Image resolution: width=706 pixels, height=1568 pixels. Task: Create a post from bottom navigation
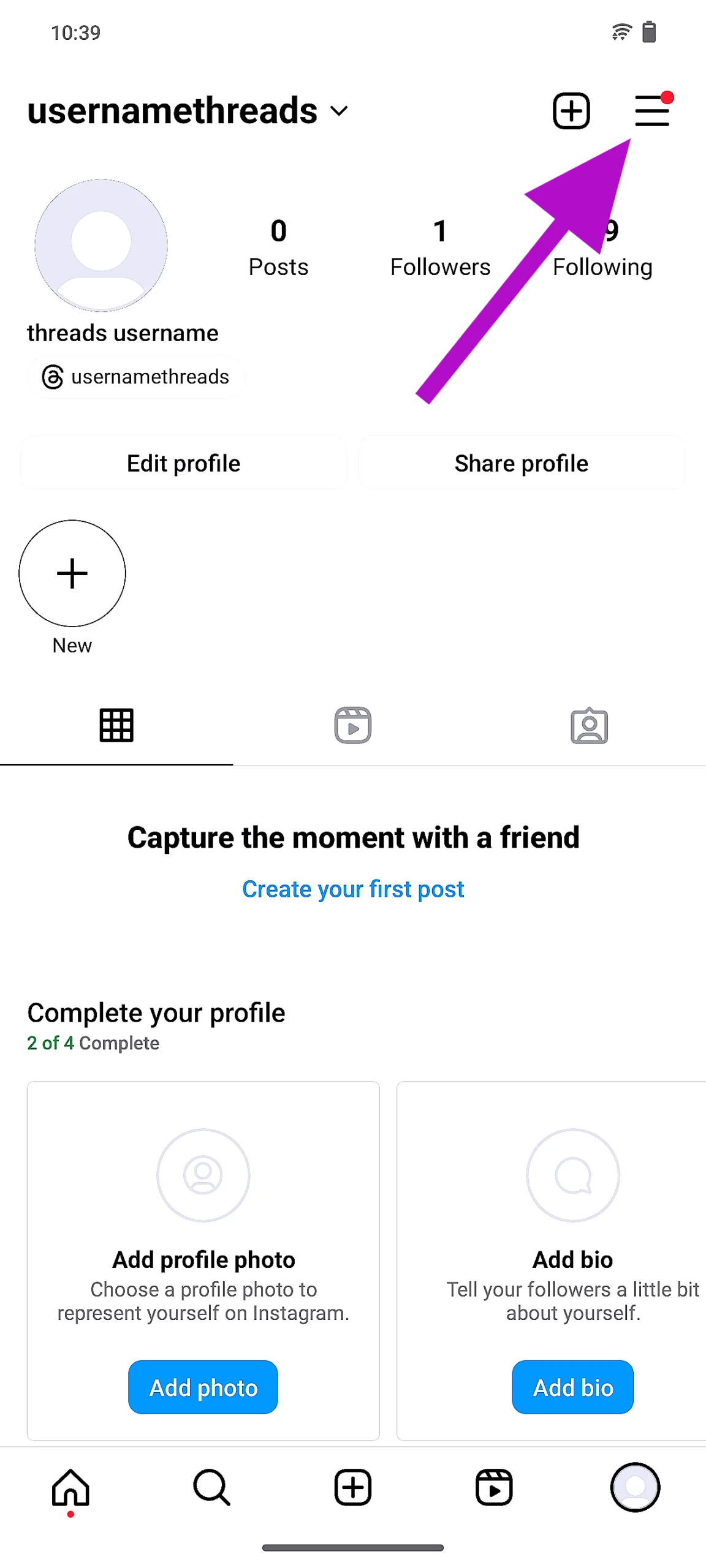(x=353, y=1487)
